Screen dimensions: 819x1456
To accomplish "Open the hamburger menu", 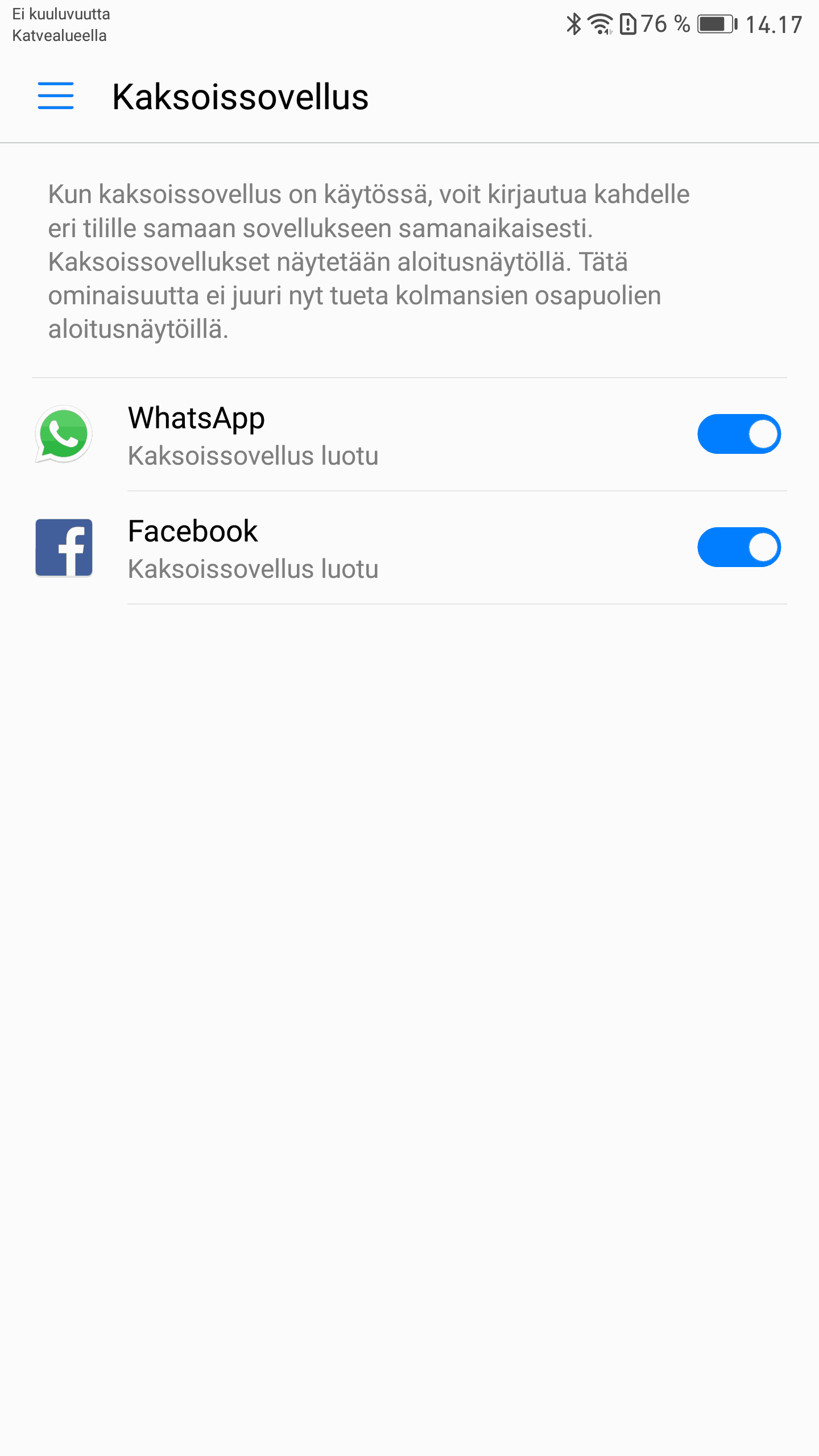I will click(x=56, y=96).
